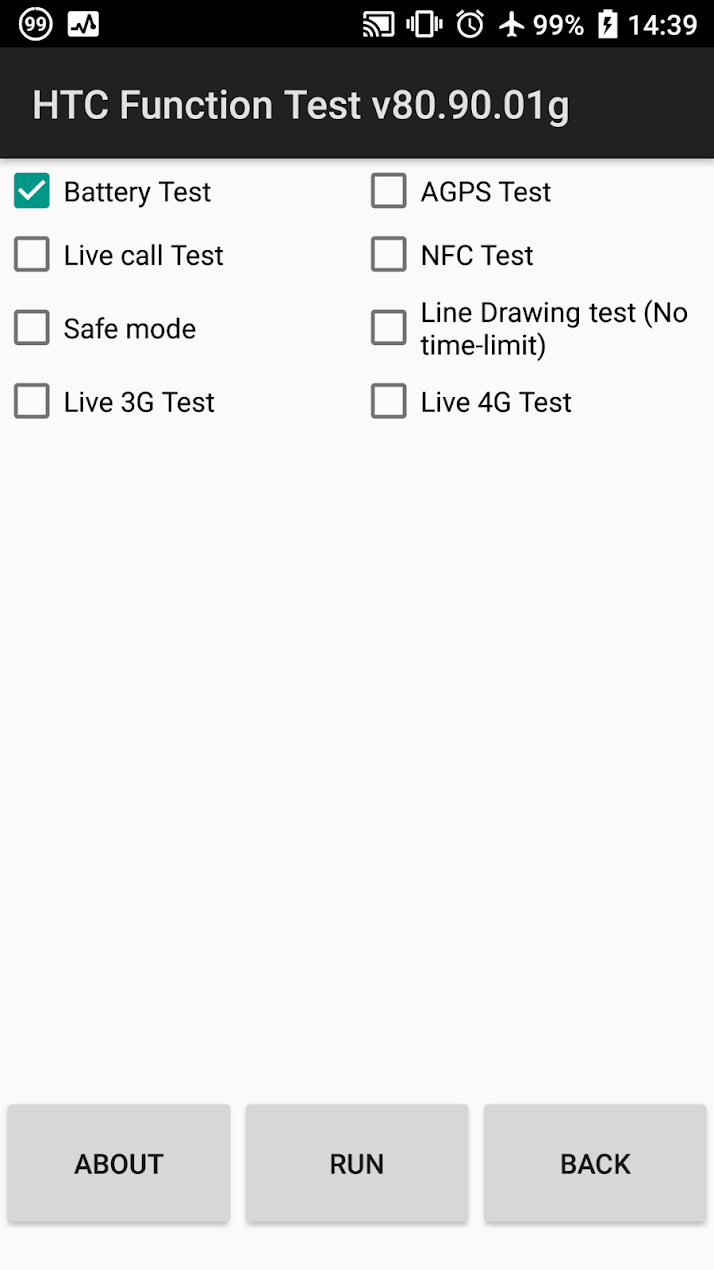Tap the Back button

[x=595, y=1163]
